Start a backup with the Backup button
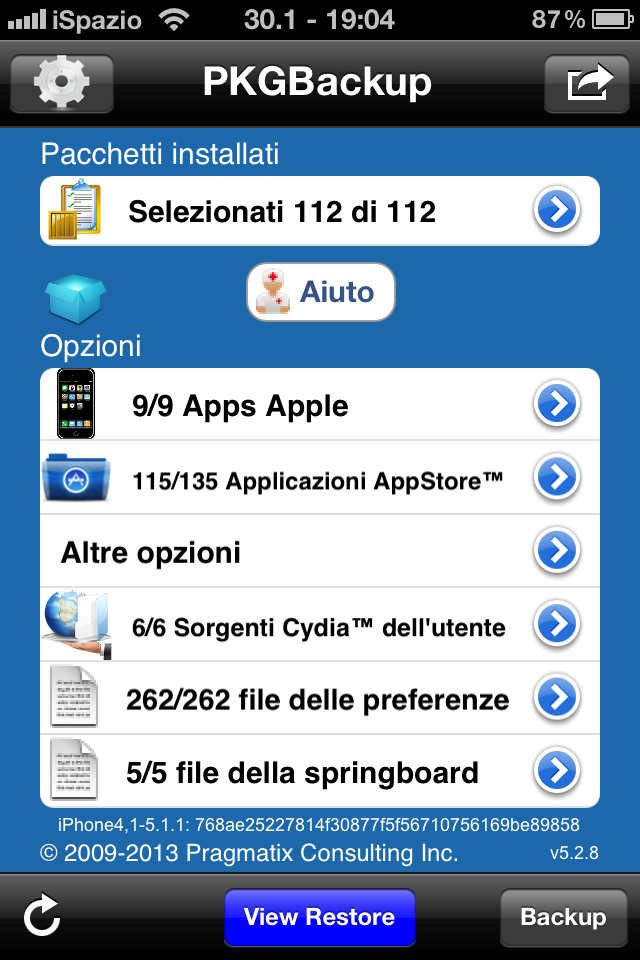 563,917
